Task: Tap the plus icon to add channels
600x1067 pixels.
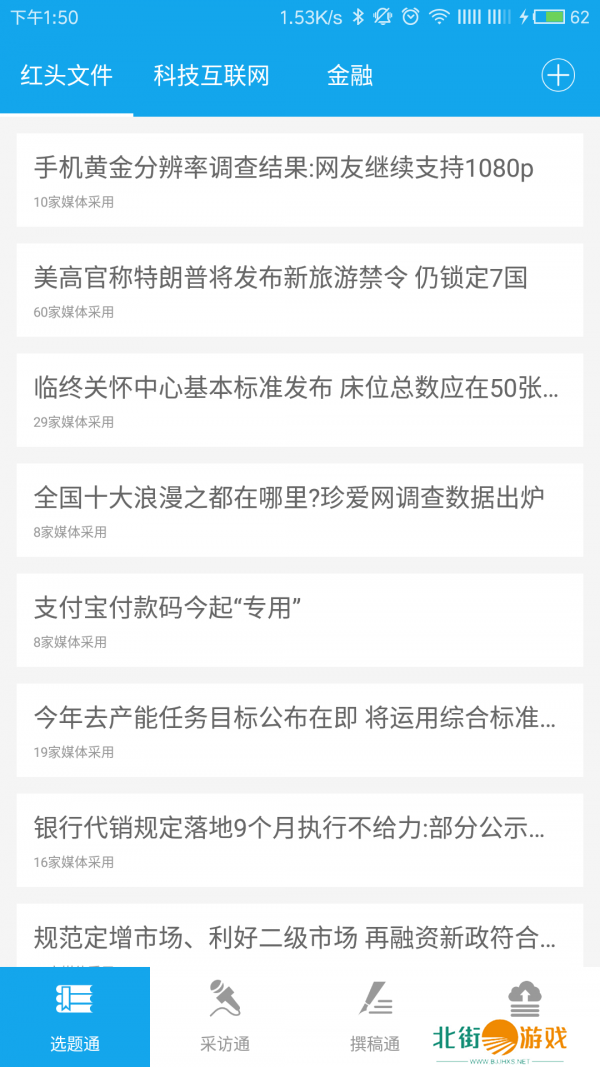Action: 558,76
